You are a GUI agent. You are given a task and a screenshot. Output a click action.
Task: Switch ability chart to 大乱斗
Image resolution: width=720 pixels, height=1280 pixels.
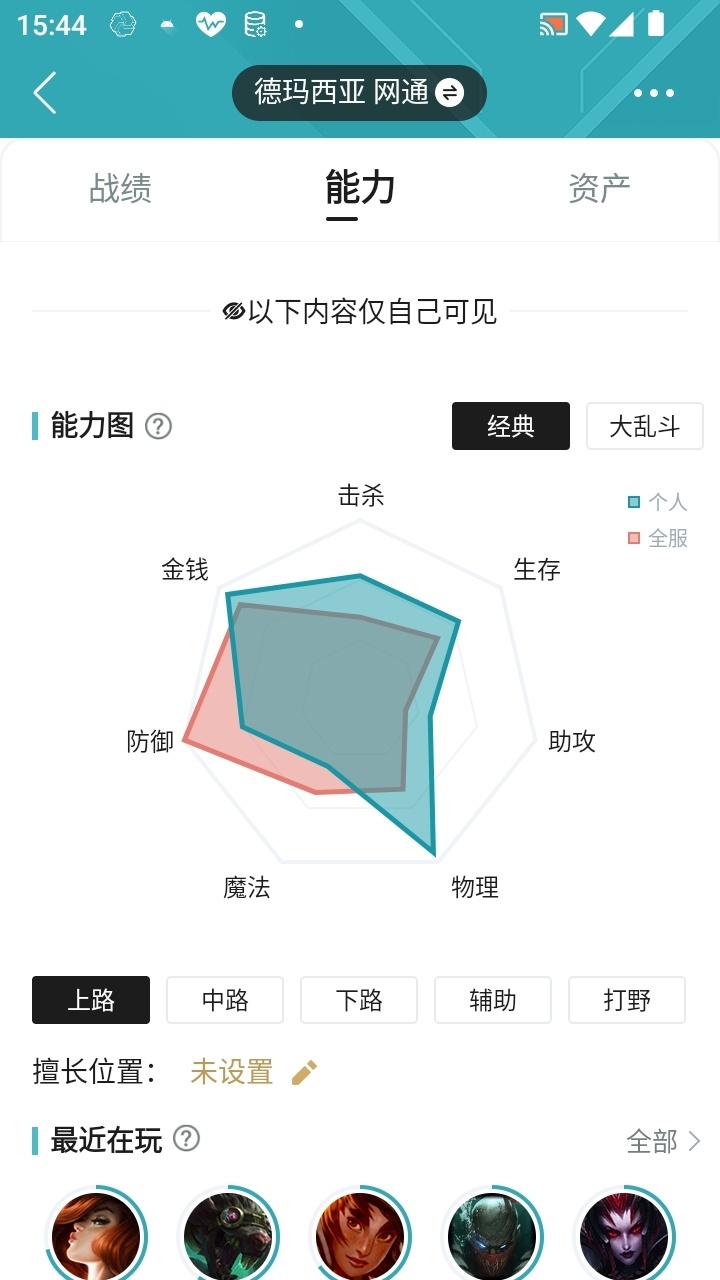[x=645, y=426]
